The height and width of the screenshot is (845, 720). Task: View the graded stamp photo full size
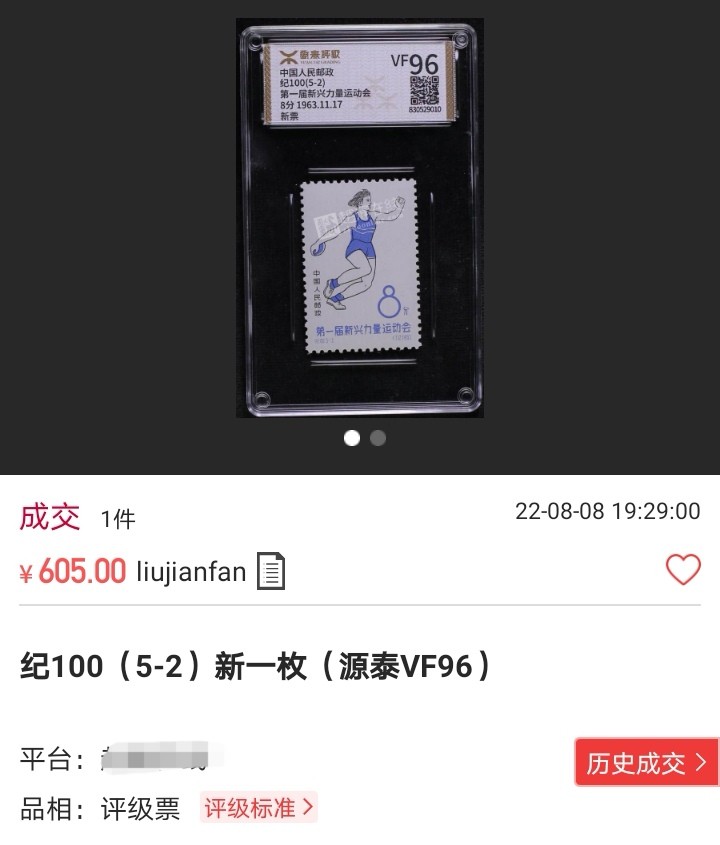[x=360, y=218]
